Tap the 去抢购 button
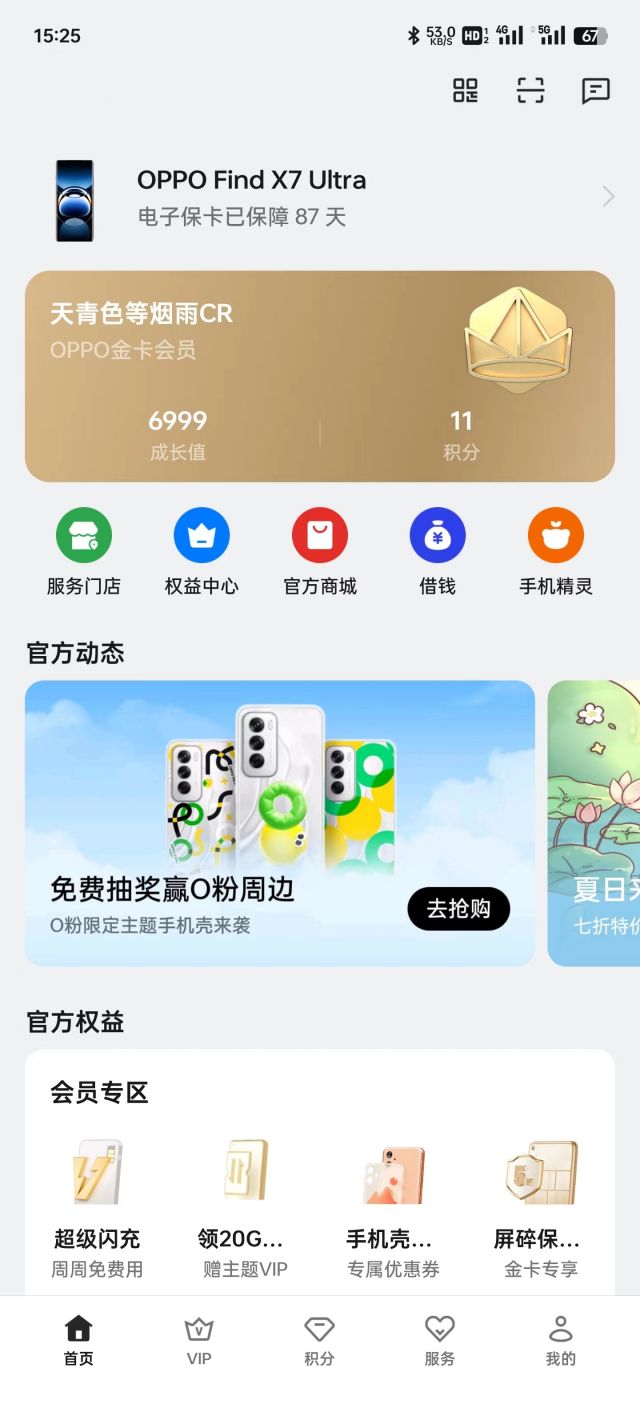This screenshot has height=1408, width=640. click(x=458, y=909)
